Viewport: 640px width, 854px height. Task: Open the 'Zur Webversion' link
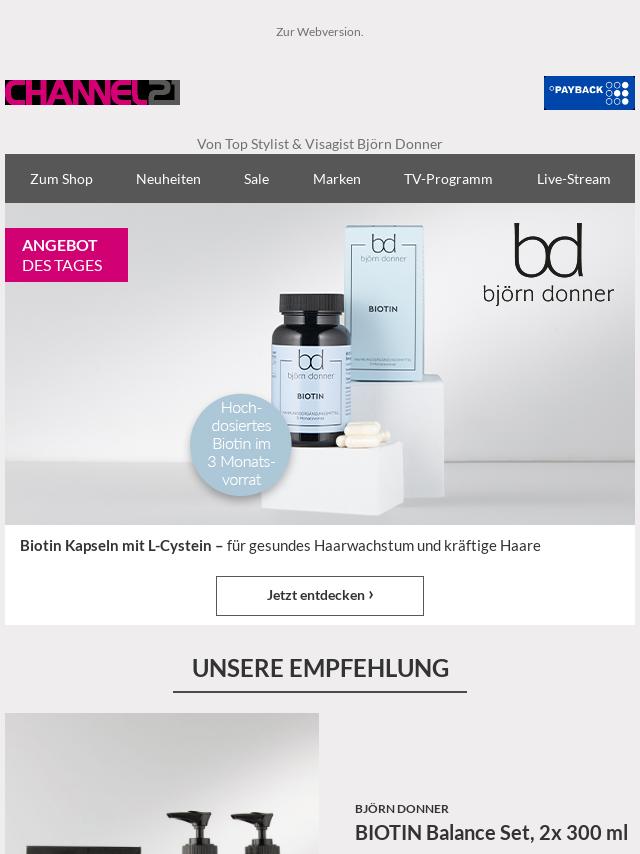pos(319,32)
